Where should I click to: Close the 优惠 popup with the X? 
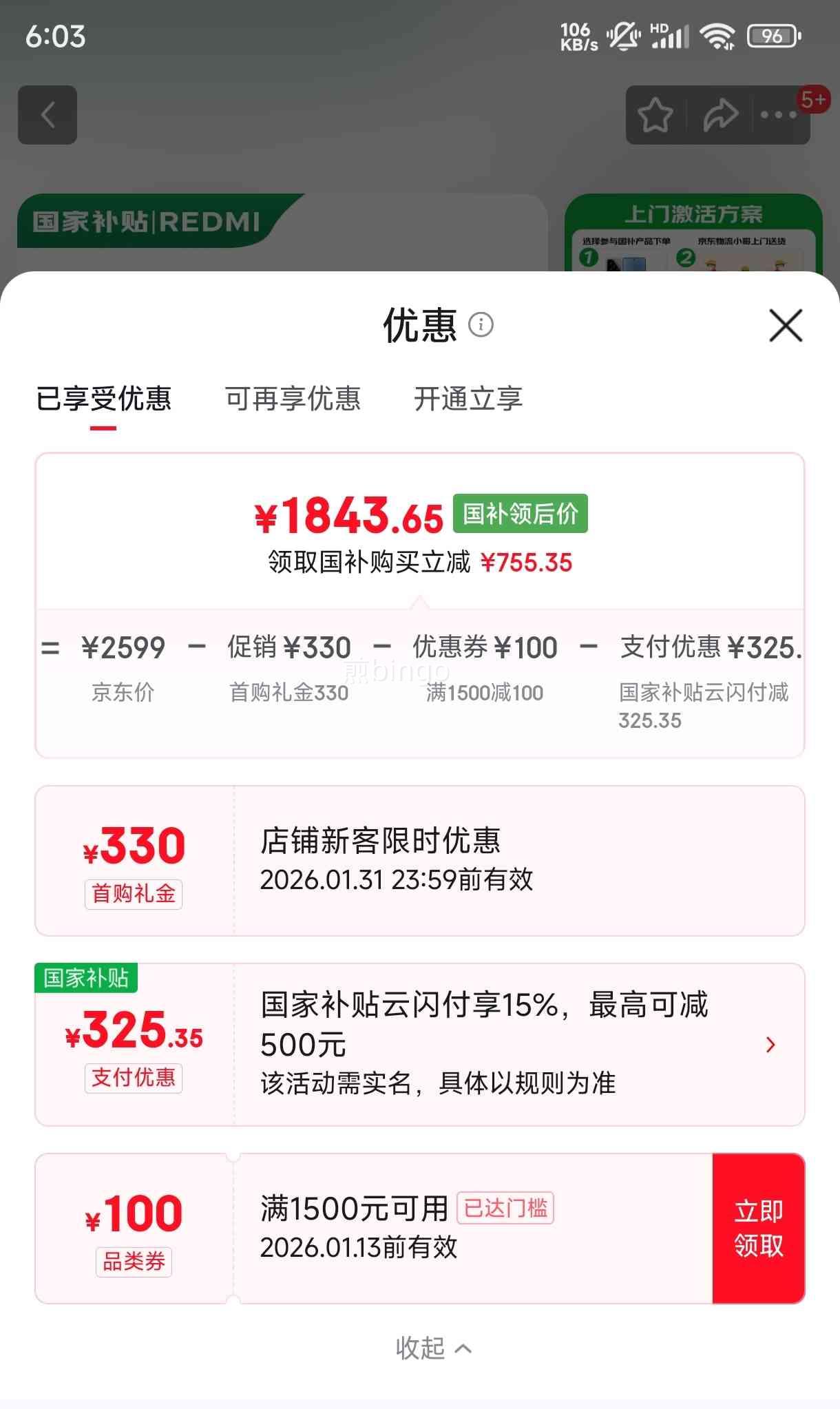click(x=784, y=326)
